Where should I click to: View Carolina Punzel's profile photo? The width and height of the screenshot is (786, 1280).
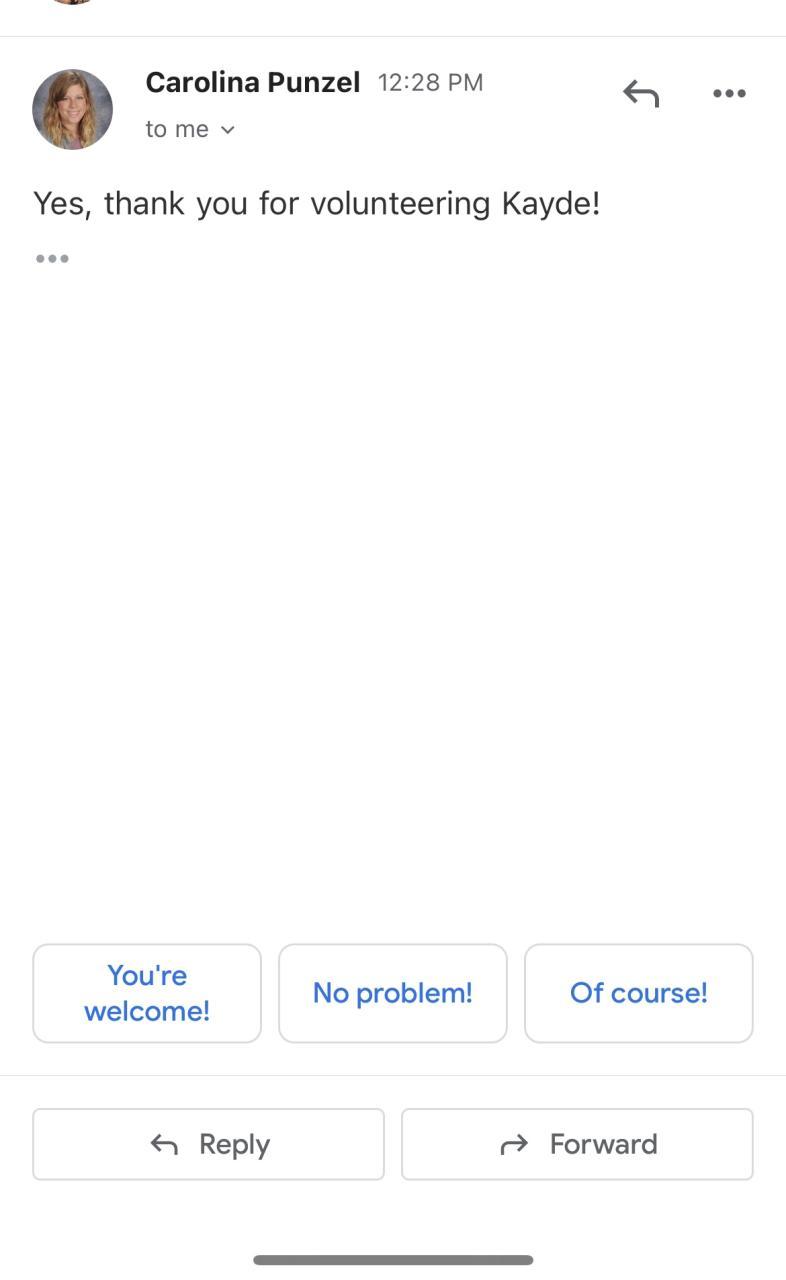pyautogui.click(x=73, y=109)
